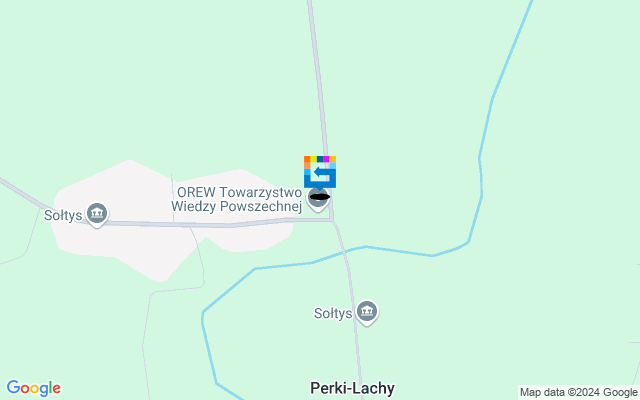Select the Sołtys pin near Perki-Lachy

coord(367,312)
